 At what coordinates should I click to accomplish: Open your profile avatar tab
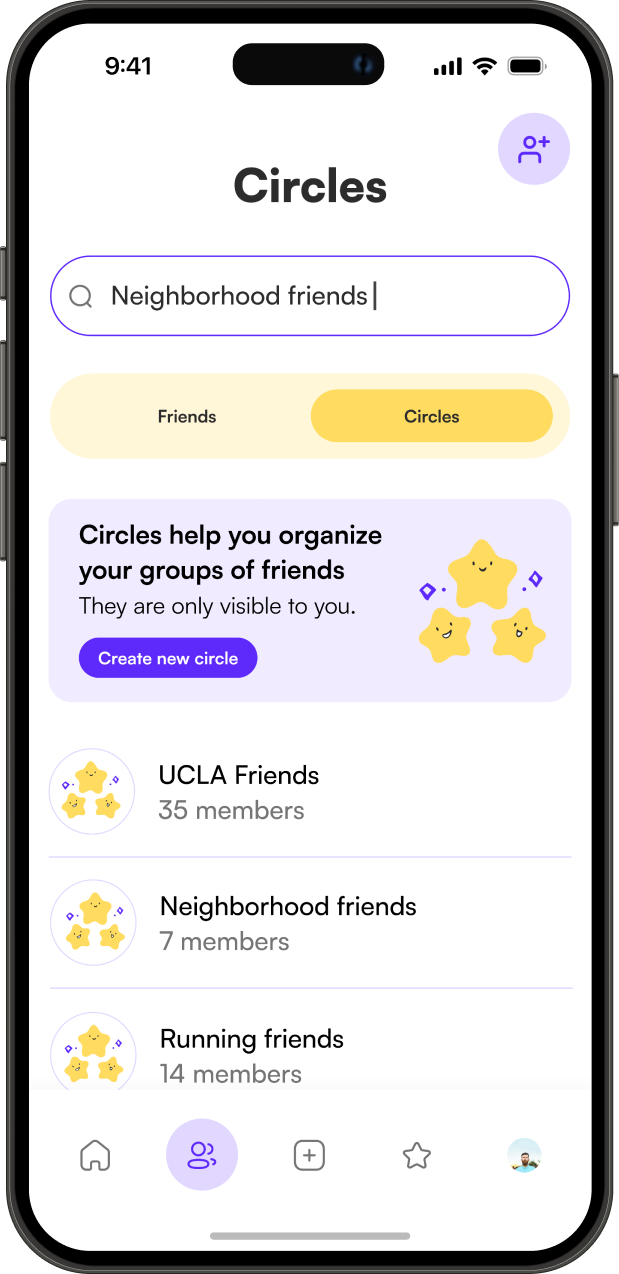click(x=524, y=1156)
